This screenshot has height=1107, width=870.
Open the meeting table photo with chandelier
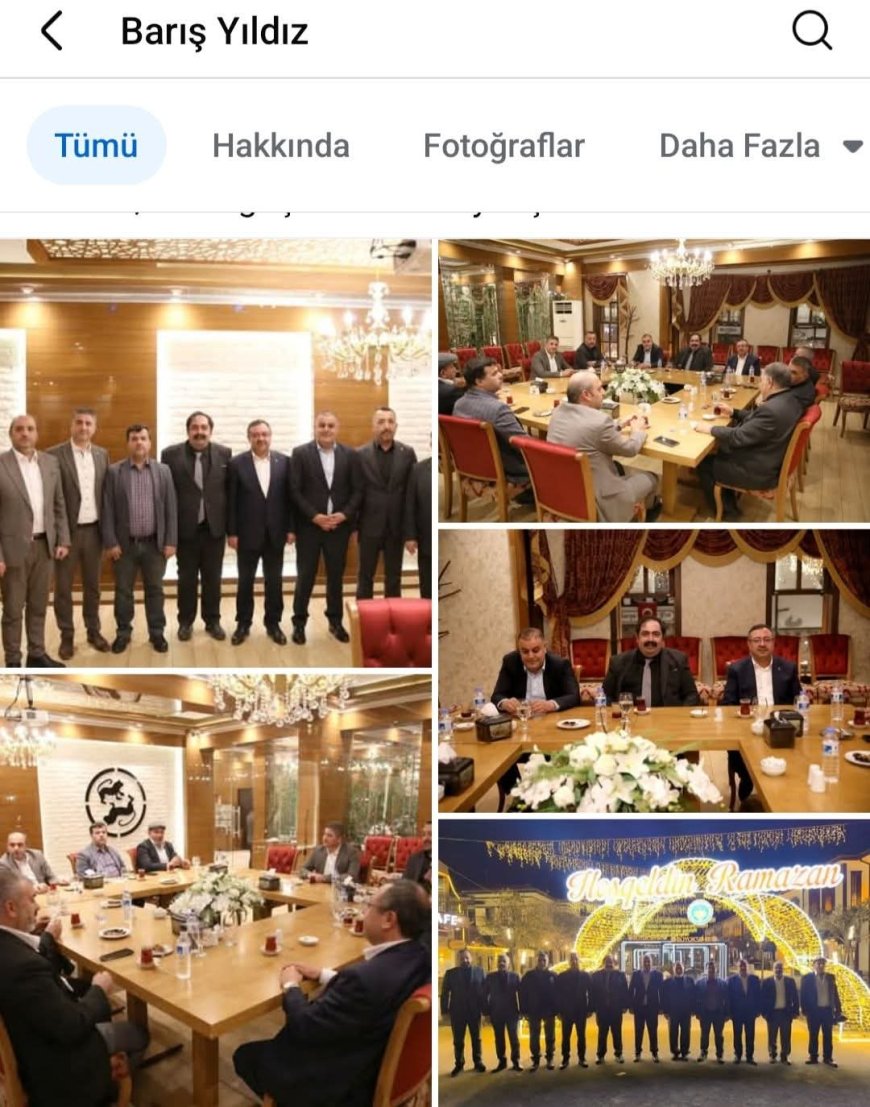tap(654, 380)
